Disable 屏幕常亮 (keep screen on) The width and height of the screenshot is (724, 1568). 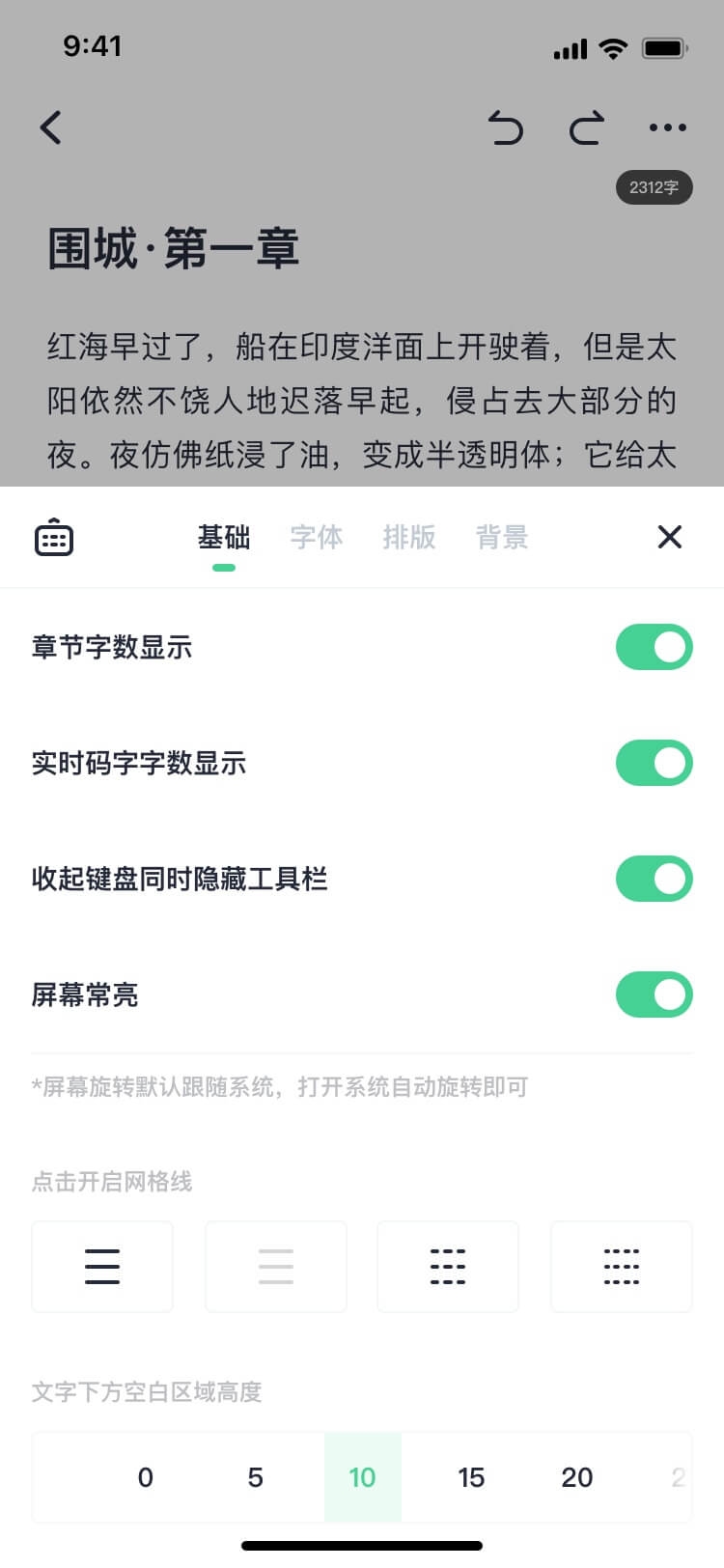tap(654, 994)
